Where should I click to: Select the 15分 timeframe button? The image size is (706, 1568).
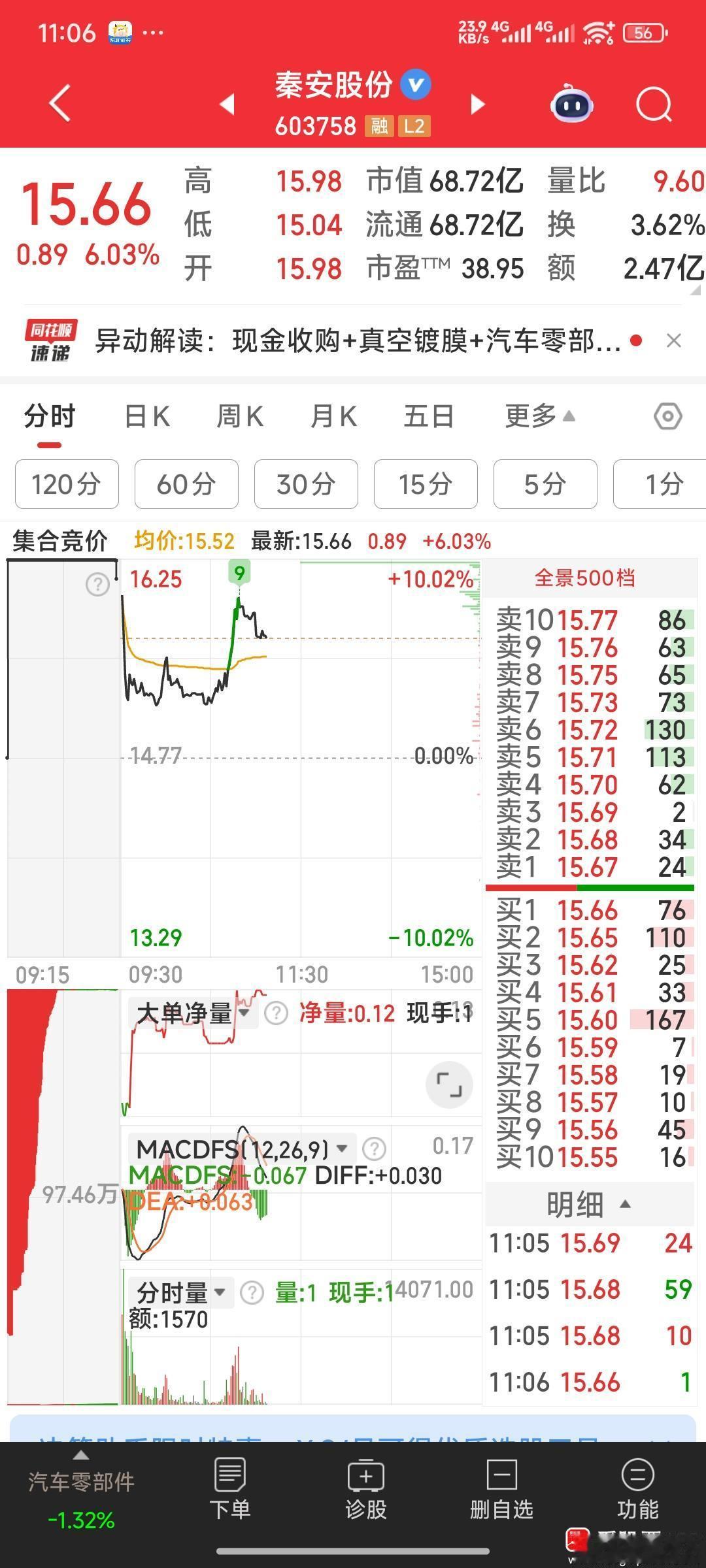click(x=425, y=484)
